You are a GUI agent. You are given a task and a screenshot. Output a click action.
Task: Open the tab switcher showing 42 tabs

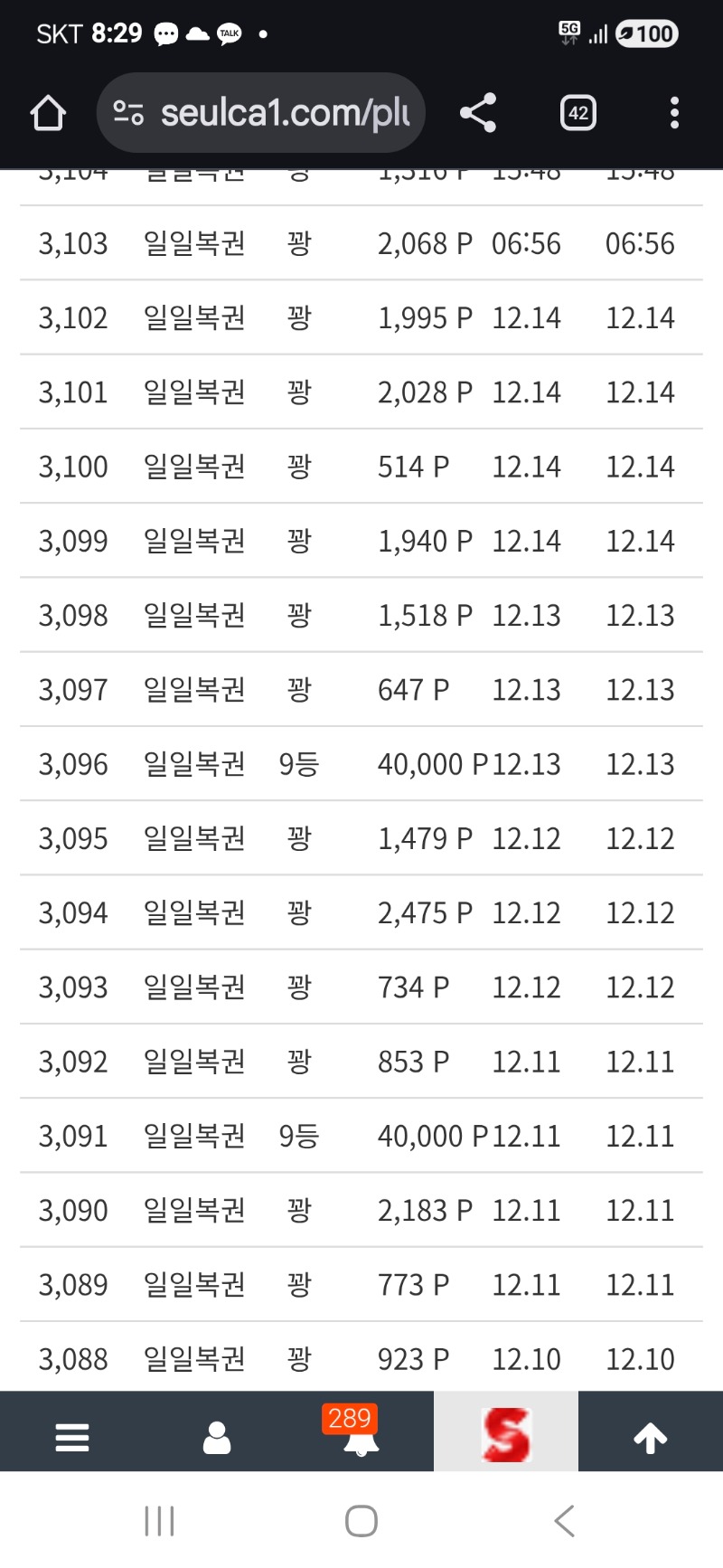coord(577,112)
